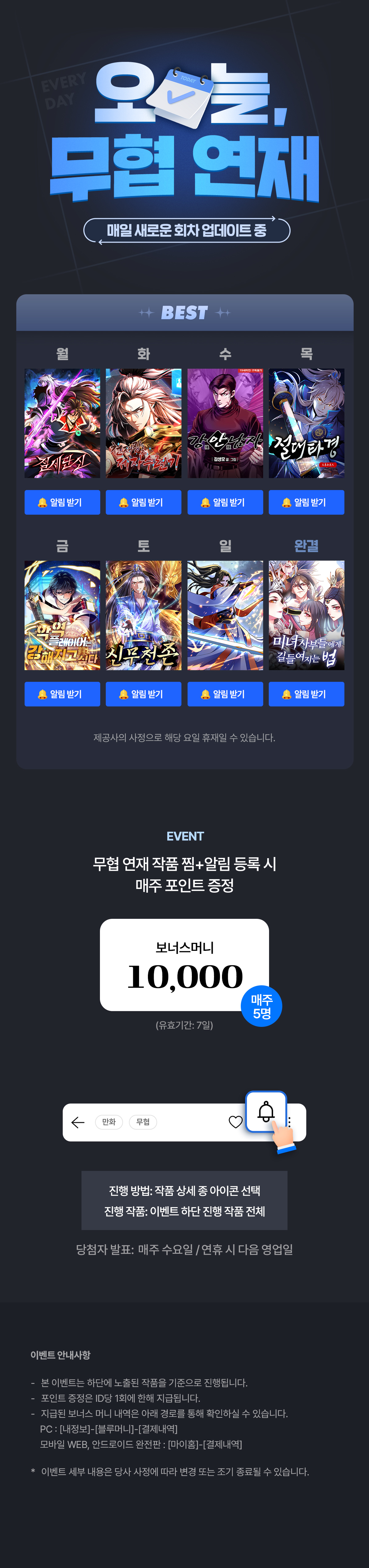Enable alerts for 절대타경 on 목
This screenshot has width=369, height=1568.
click(x=306, y=502)
